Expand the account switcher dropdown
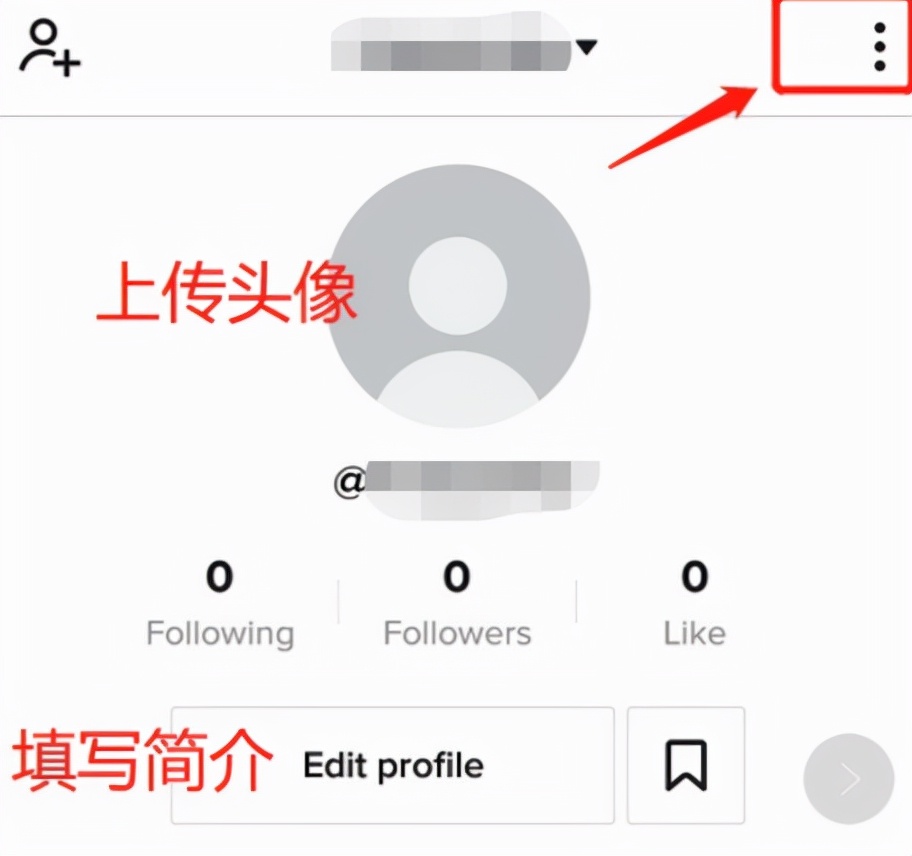912x856 pixels. pyautogui.click(x=586, y=47)
